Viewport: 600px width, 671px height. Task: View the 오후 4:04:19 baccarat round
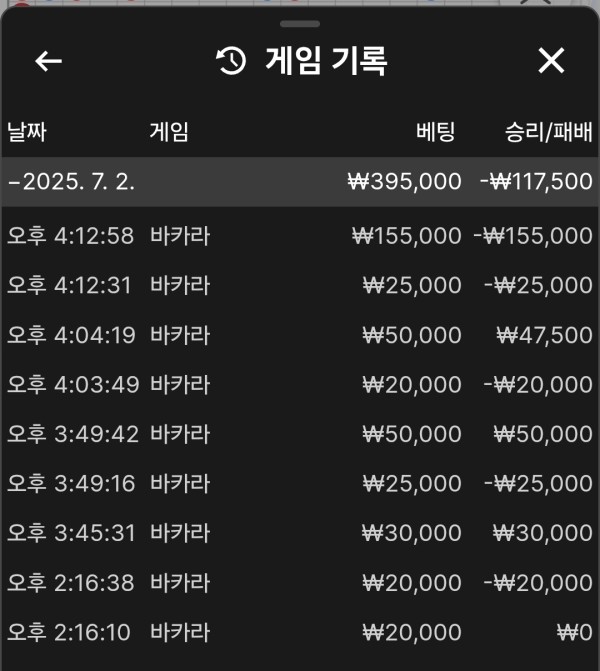(x=299, y=335)
